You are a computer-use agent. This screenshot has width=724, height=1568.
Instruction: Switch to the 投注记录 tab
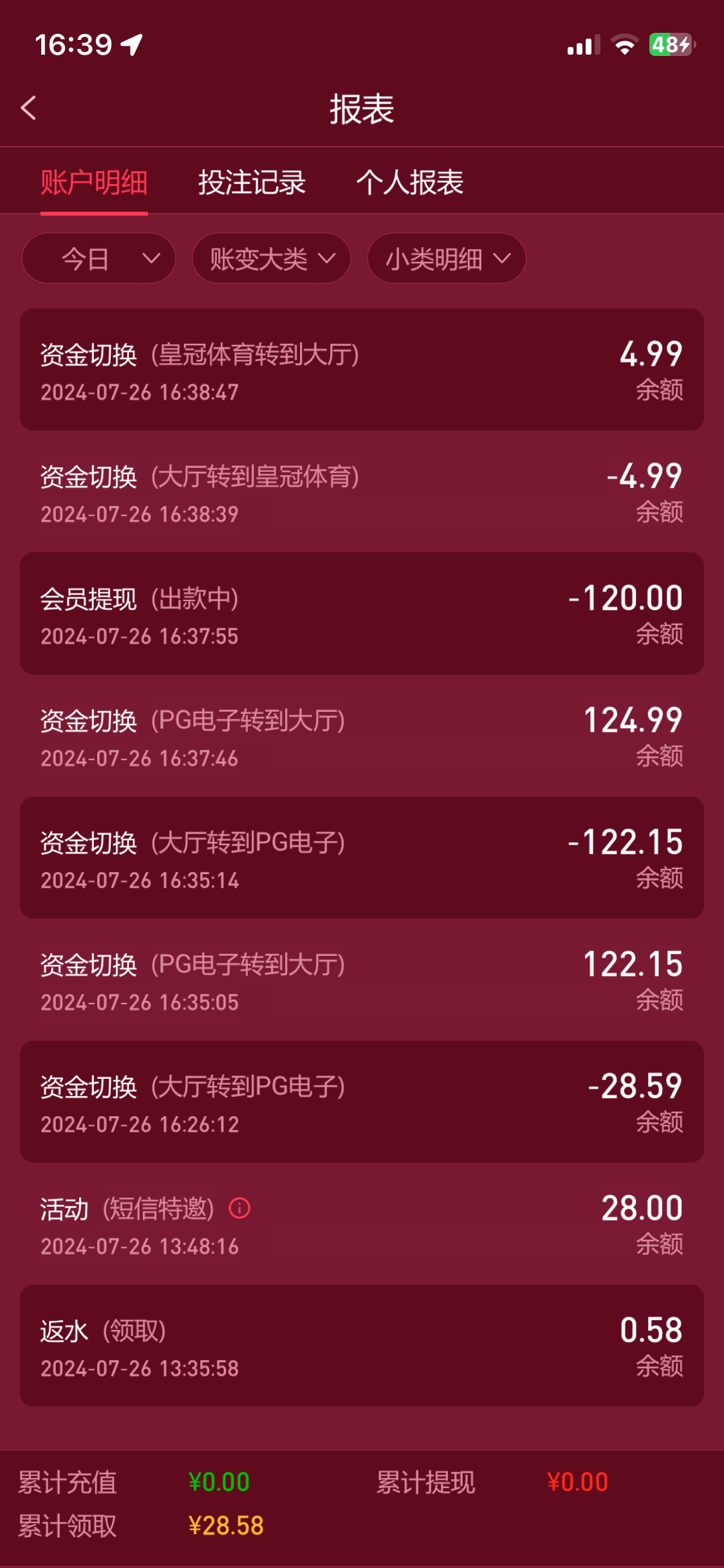252,182
